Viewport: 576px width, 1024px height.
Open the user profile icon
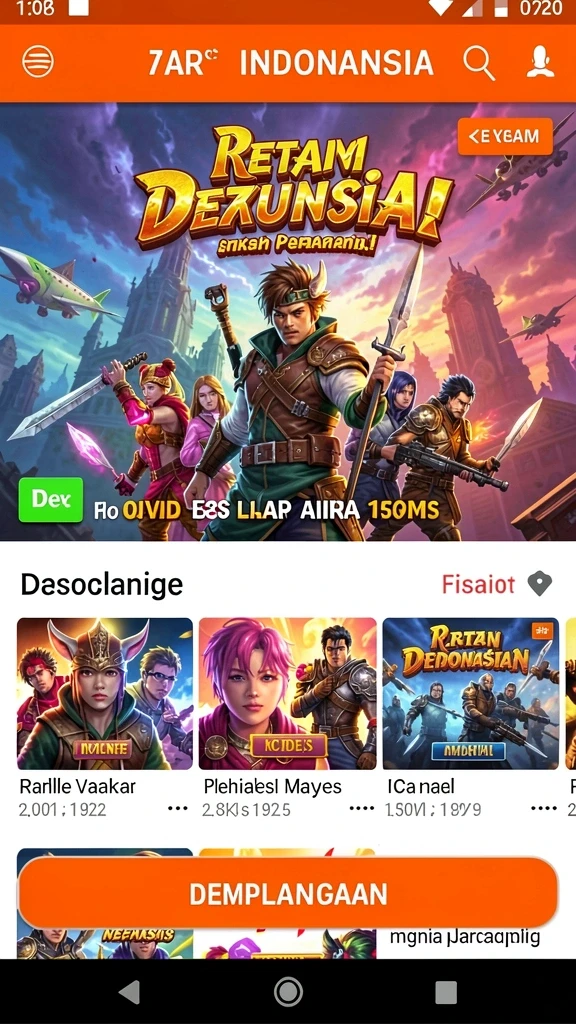[540, 63]
